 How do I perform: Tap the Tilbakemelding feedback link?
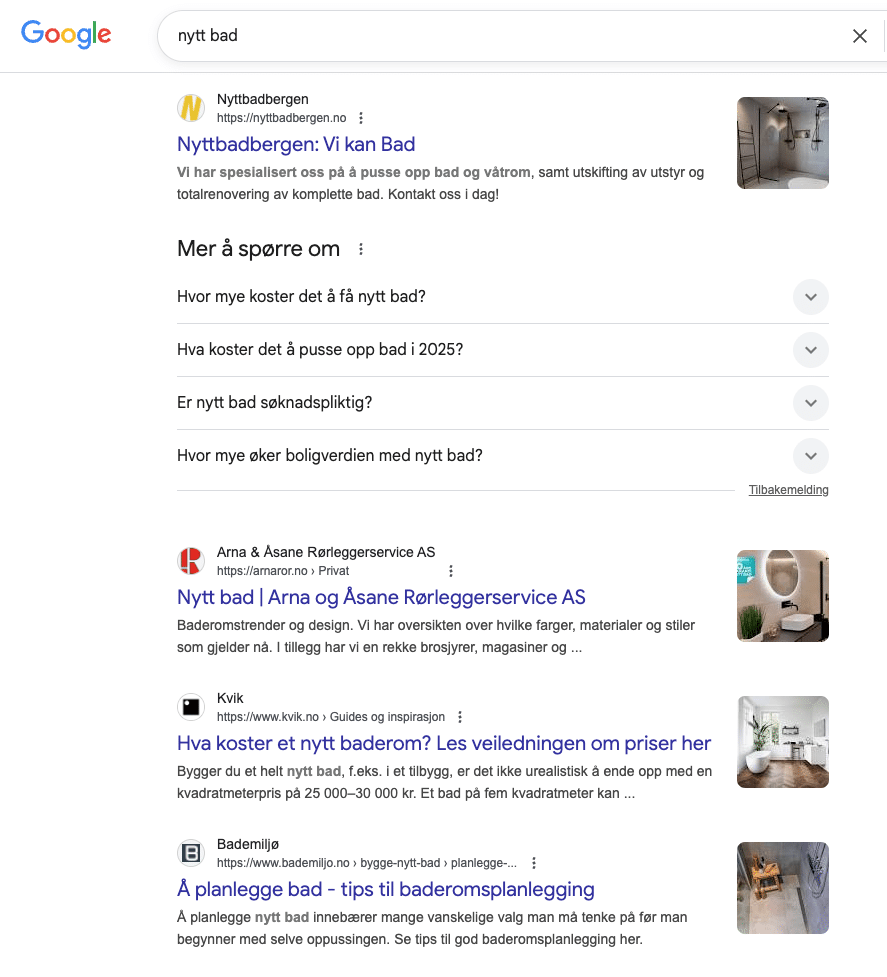[x=788, y=490]
